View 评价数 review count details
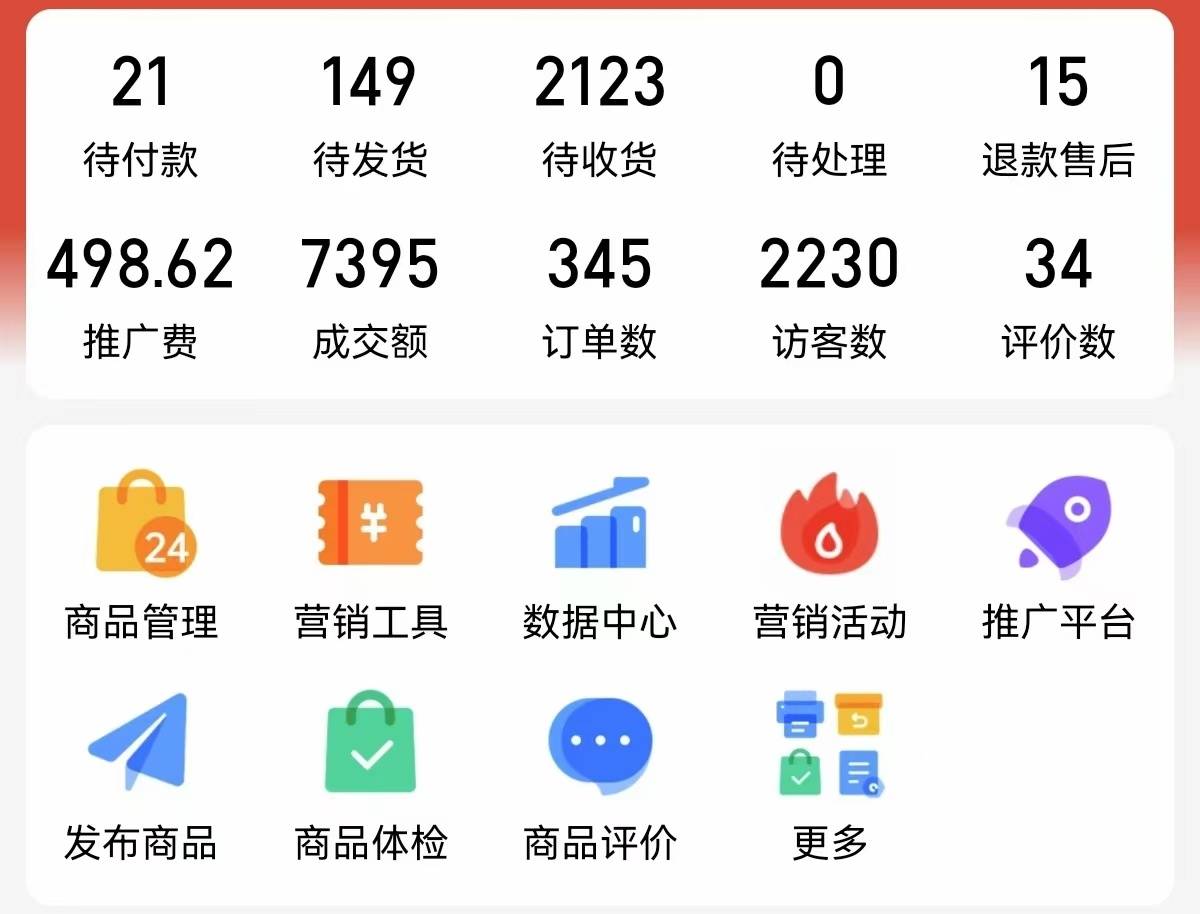The height and width of the screenshot is (914, 1200). click(1058, 300)
